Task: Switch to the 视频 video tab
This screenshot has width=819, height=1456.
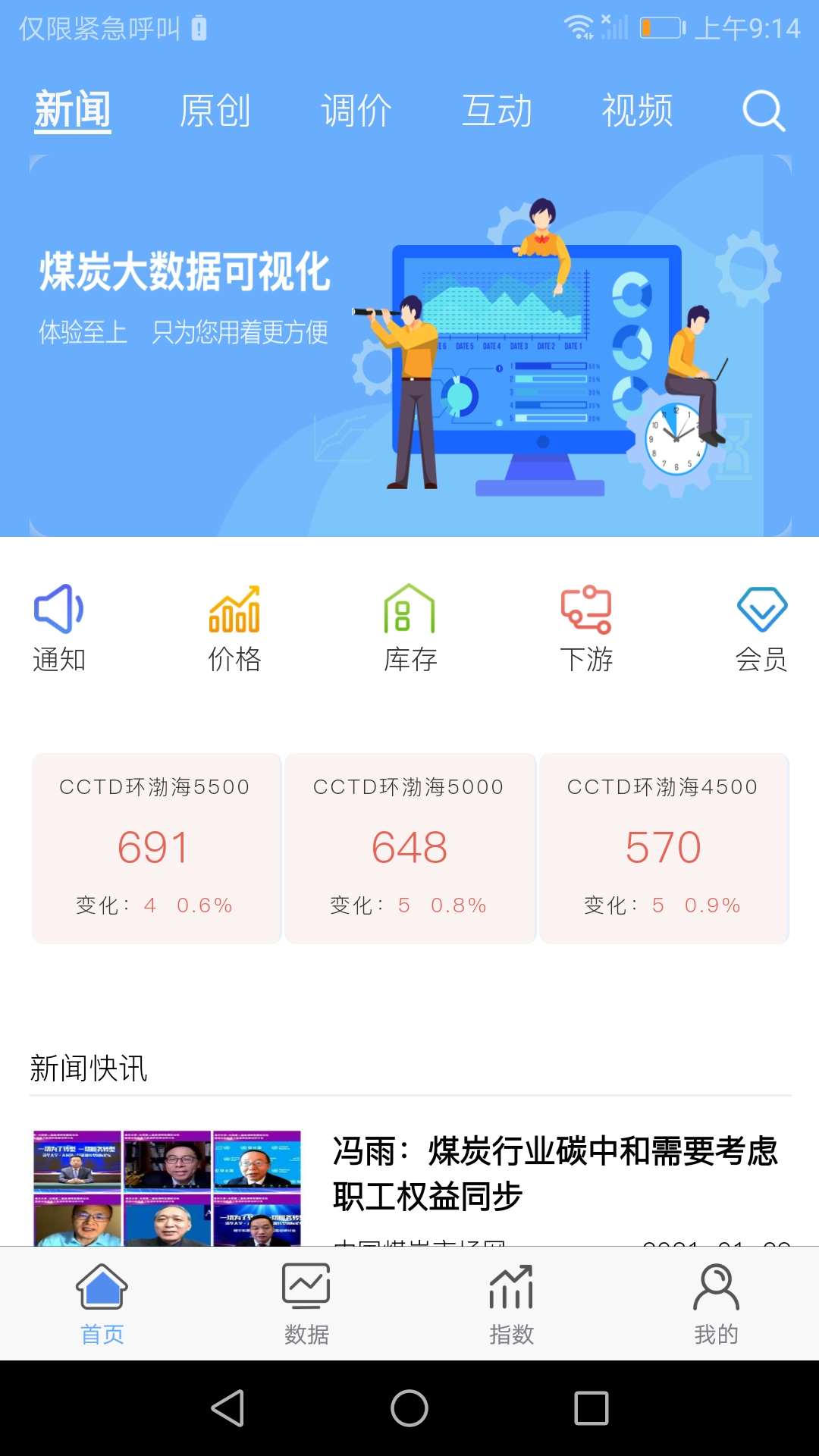Action: coord(637,111)
